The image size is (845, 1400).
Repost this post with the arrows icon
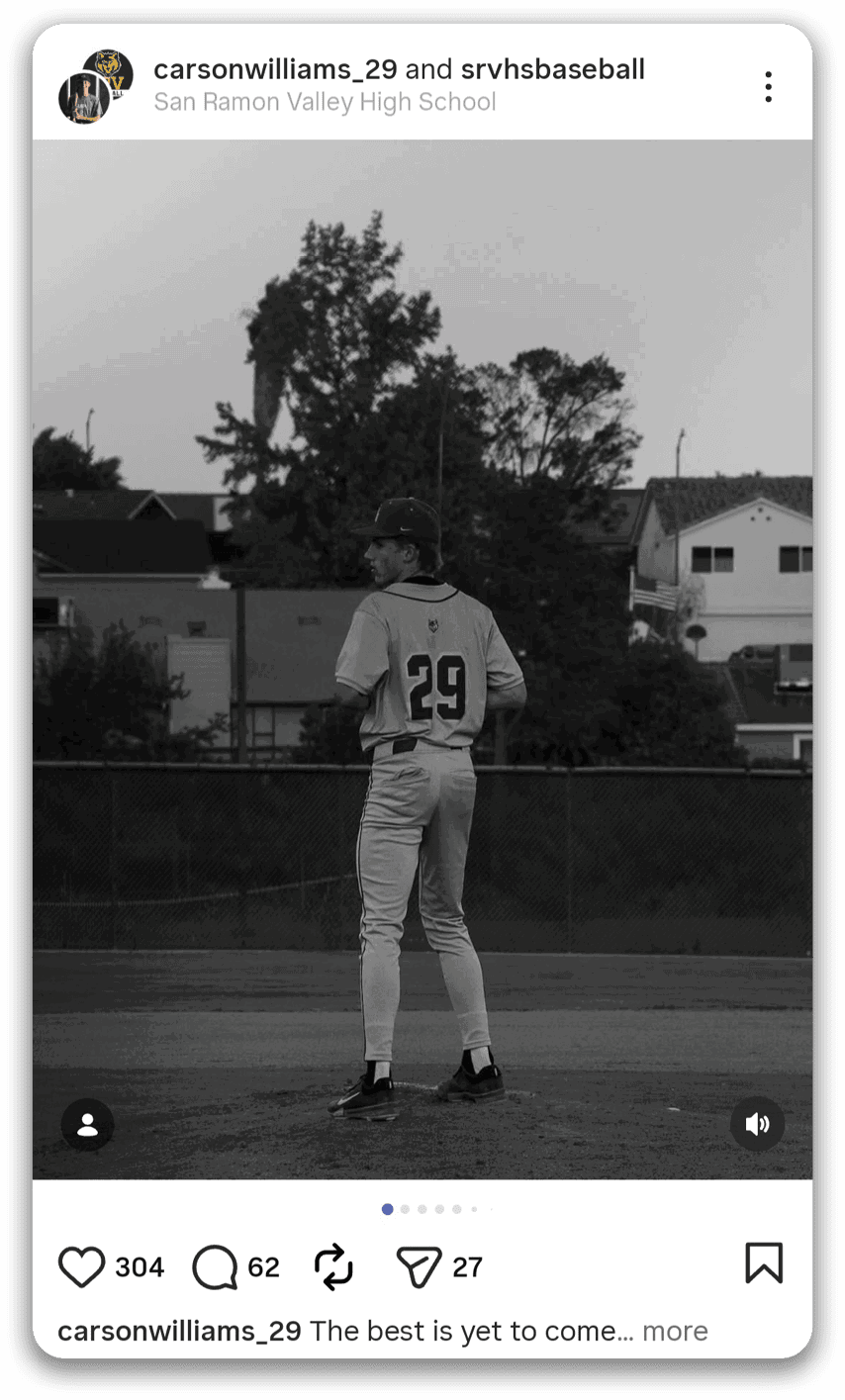(333, 1266)
